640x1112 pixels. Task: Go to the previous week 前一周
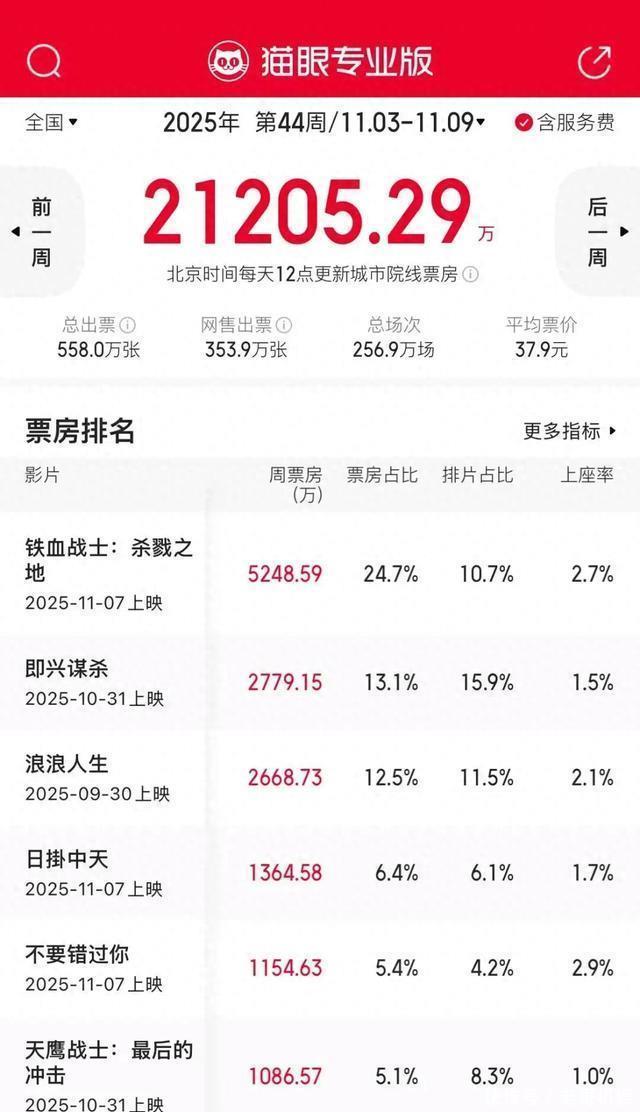40,232
